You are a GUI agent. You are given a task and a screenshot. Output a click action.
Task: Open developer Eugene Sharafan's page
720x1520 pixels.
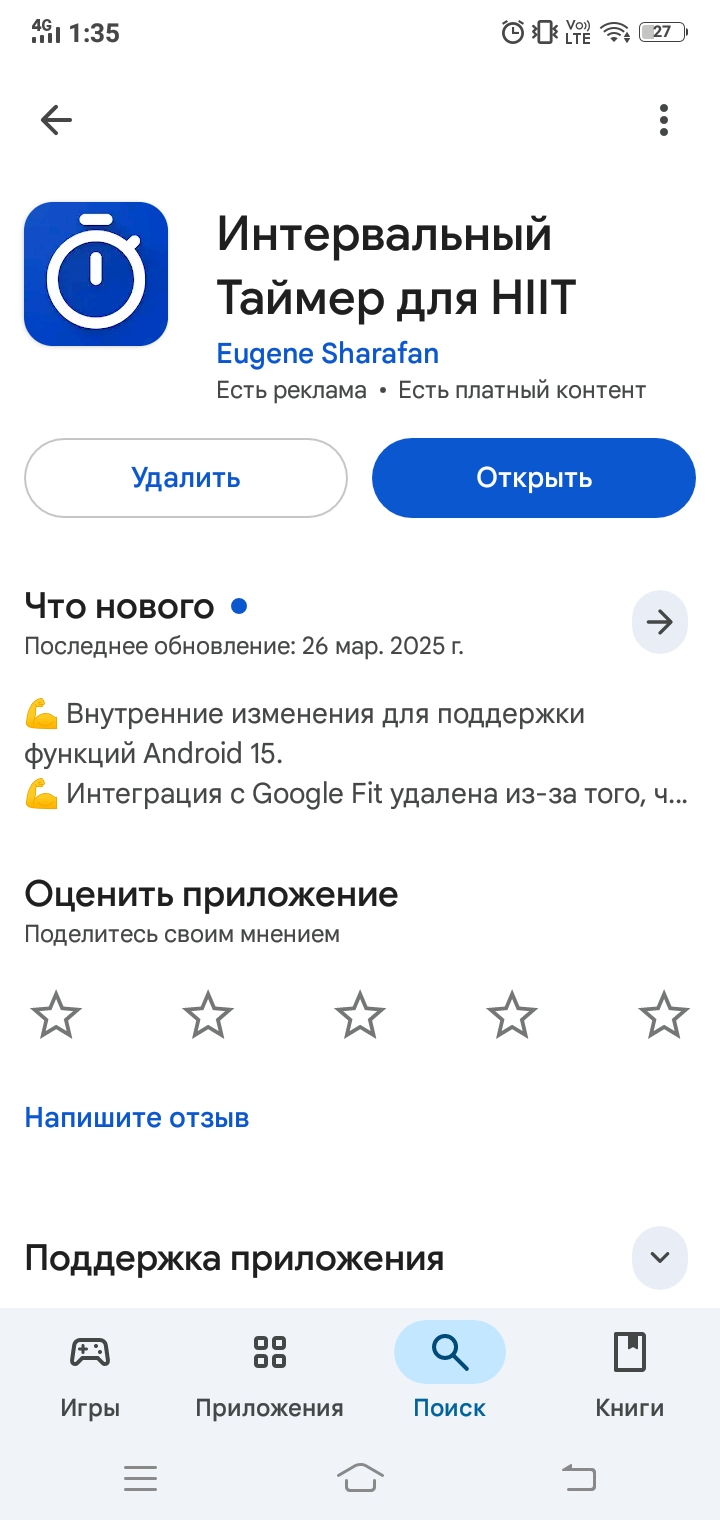tap(327, 353)
